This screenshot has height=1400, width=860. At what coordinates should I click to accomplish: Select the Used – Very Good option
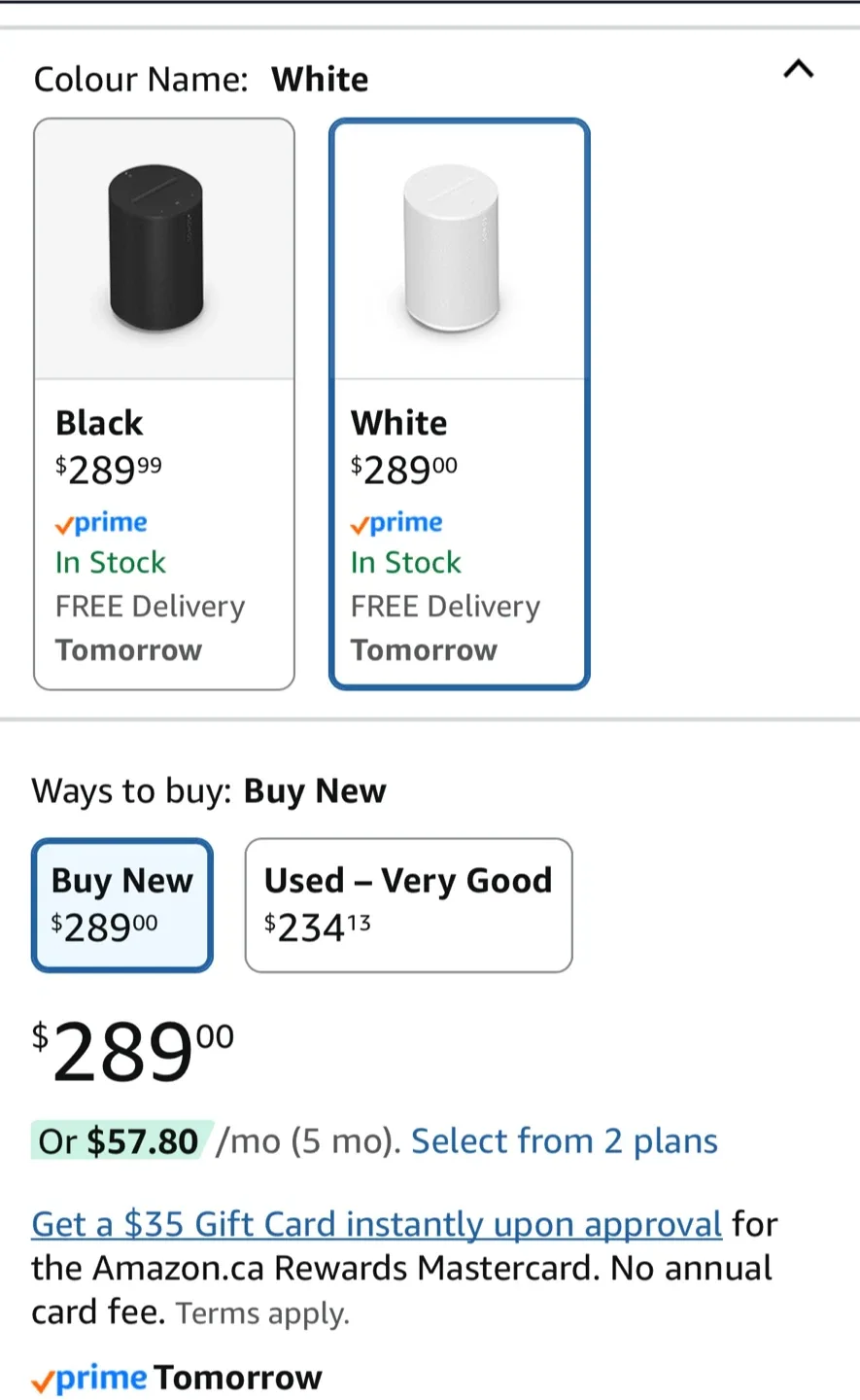407,903
